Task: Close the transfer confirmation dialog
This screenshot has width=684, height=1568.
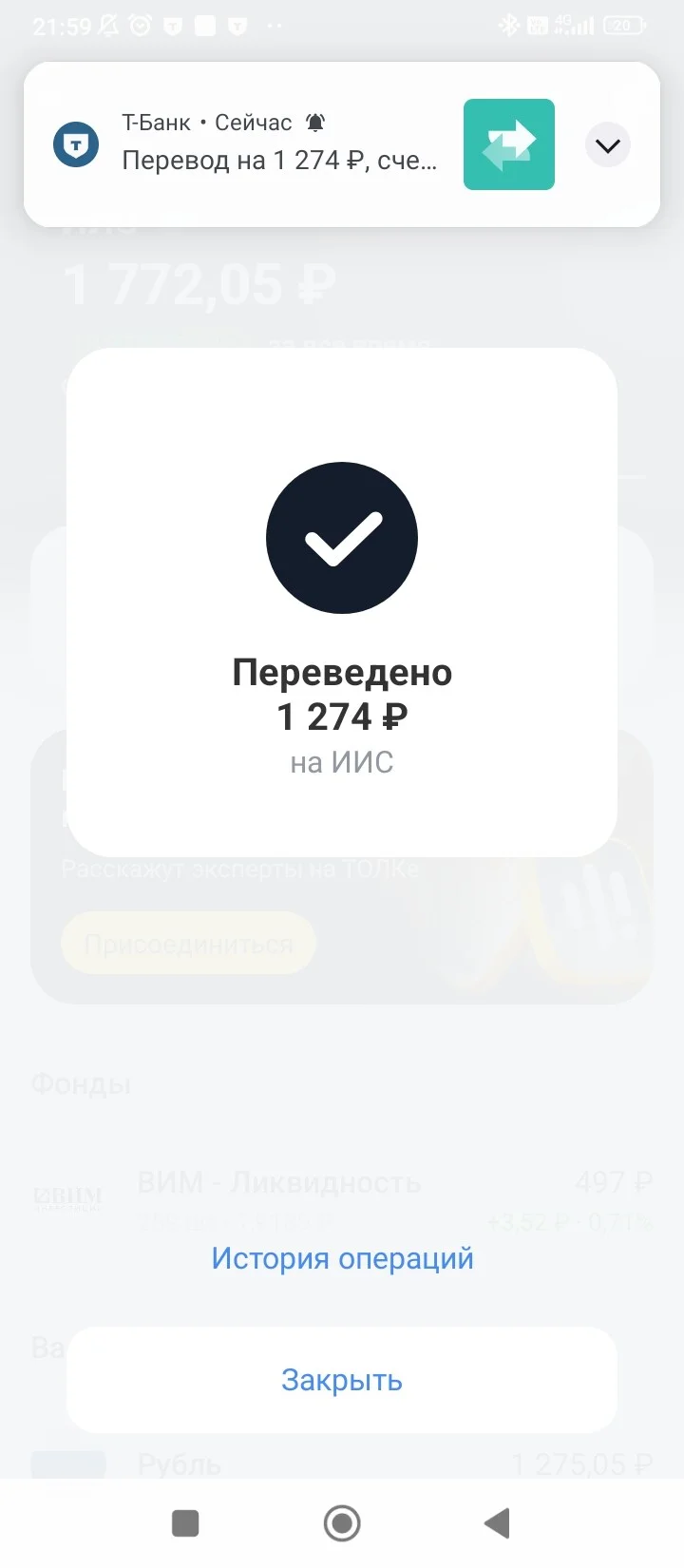Action: pyautogui.click(x=342, y=1380)
